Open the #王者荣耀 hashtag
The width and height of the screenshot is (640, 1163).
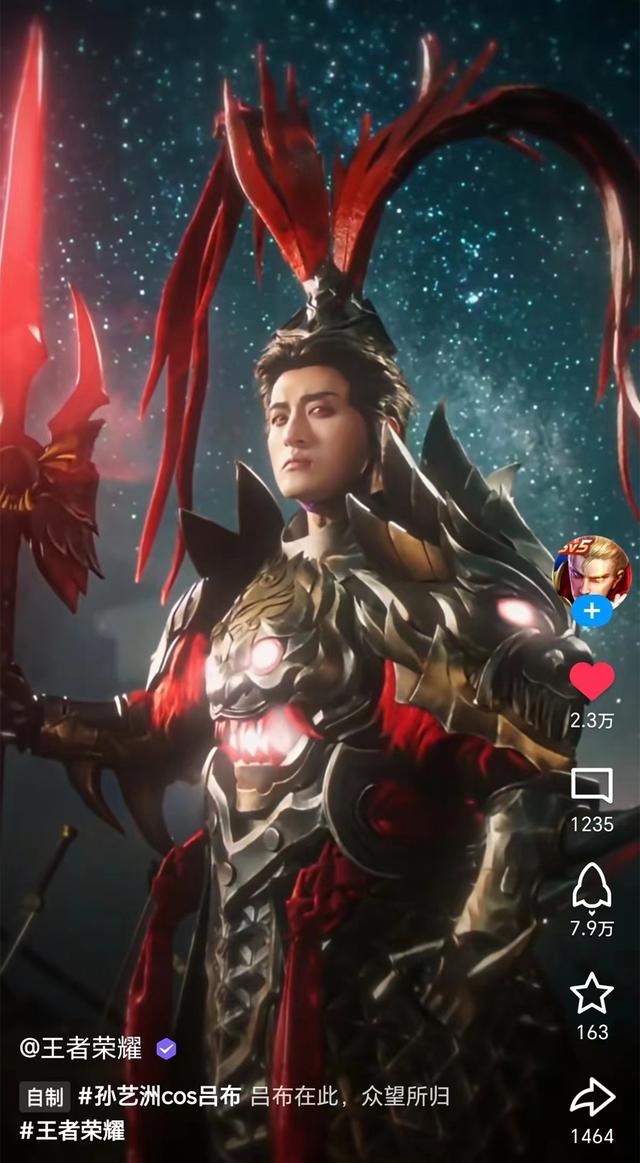72,1130
